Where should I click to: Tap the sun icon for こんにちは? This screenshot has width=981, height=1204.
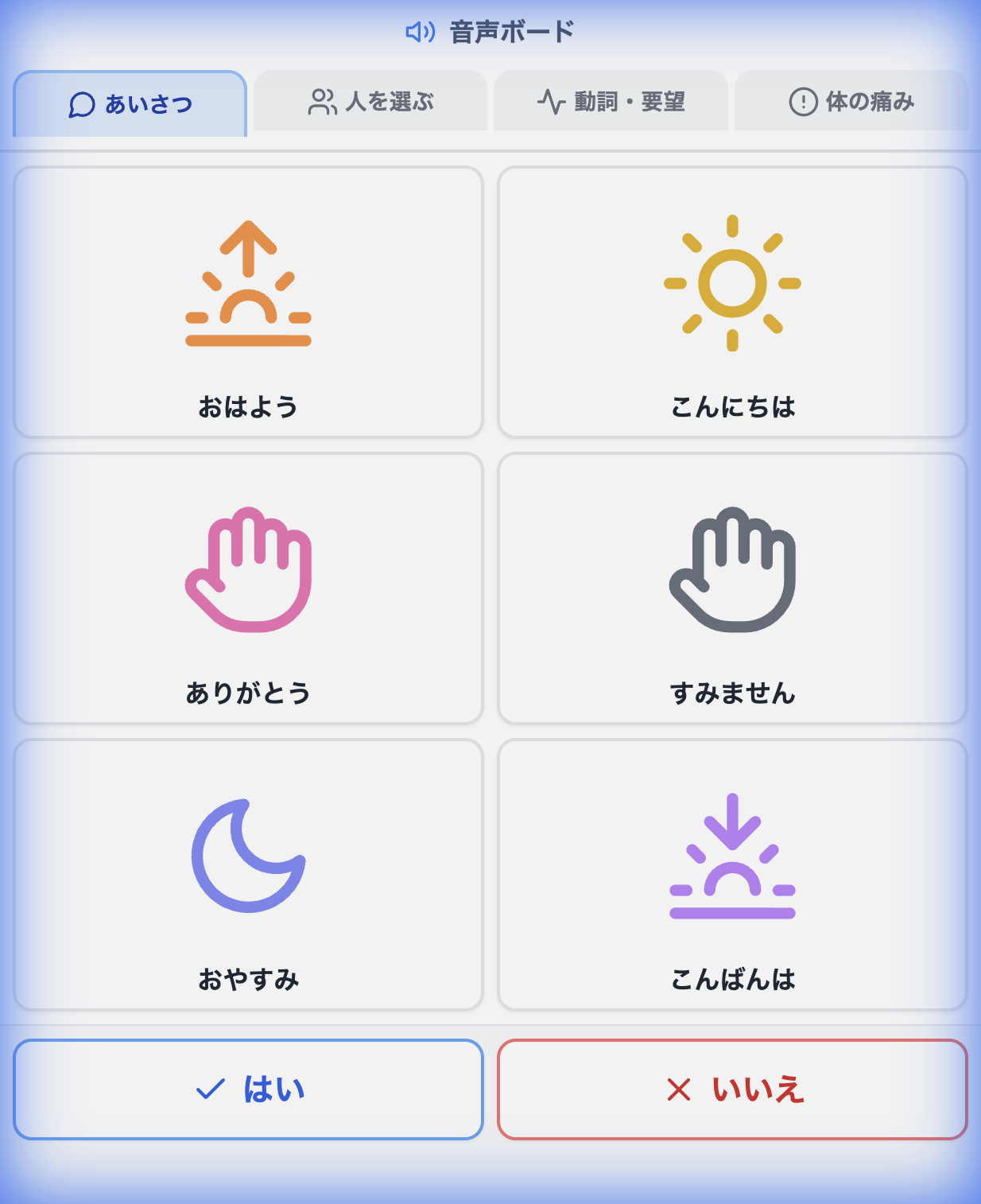(731, 282)
